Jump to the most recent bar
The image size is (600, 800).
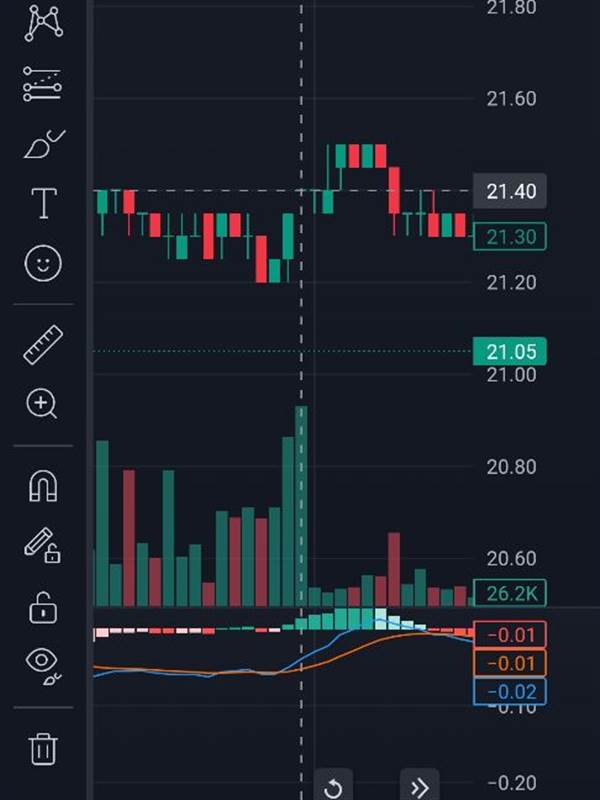[419, 787]
